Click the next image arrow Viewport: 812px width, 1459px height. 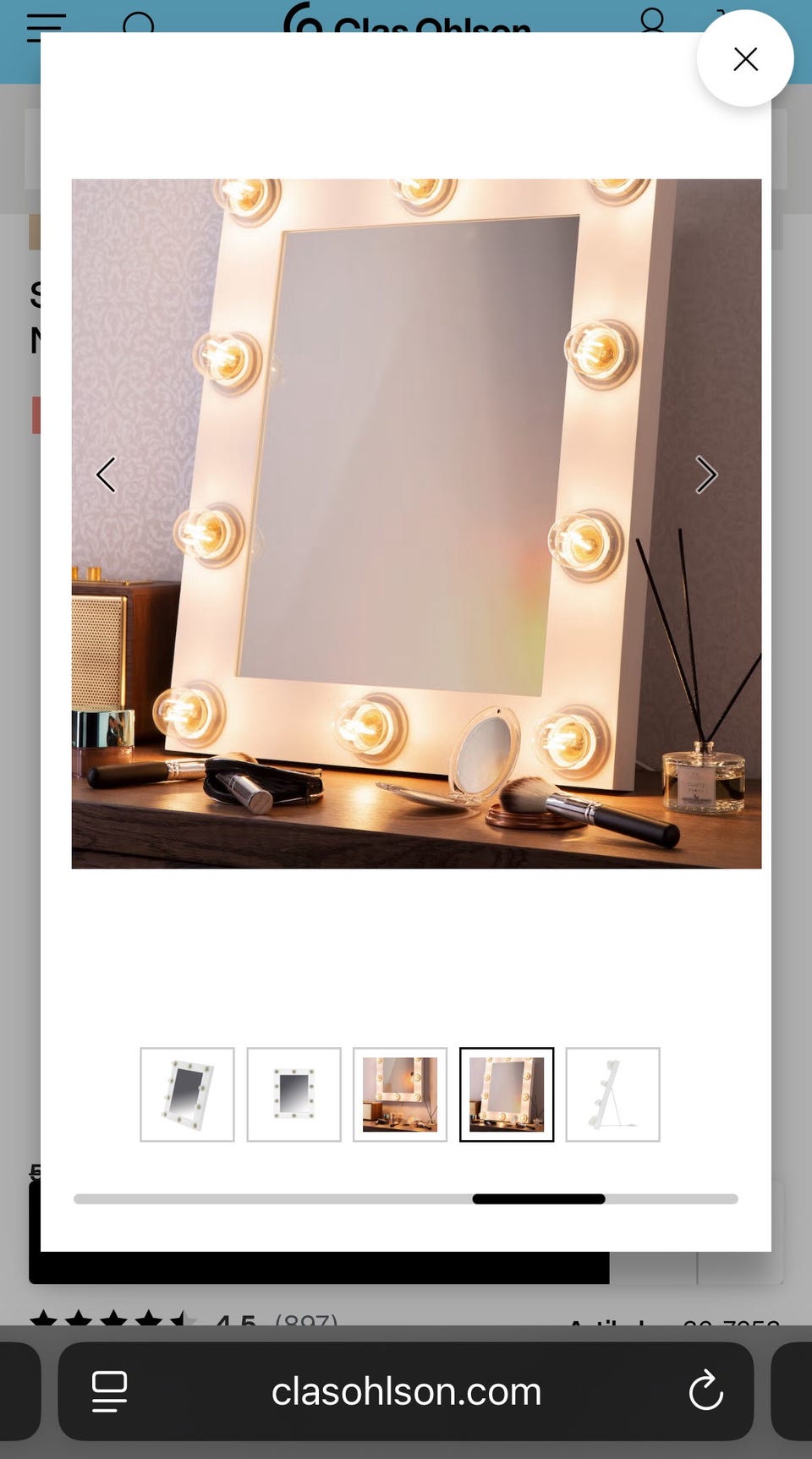pos(705,474)
